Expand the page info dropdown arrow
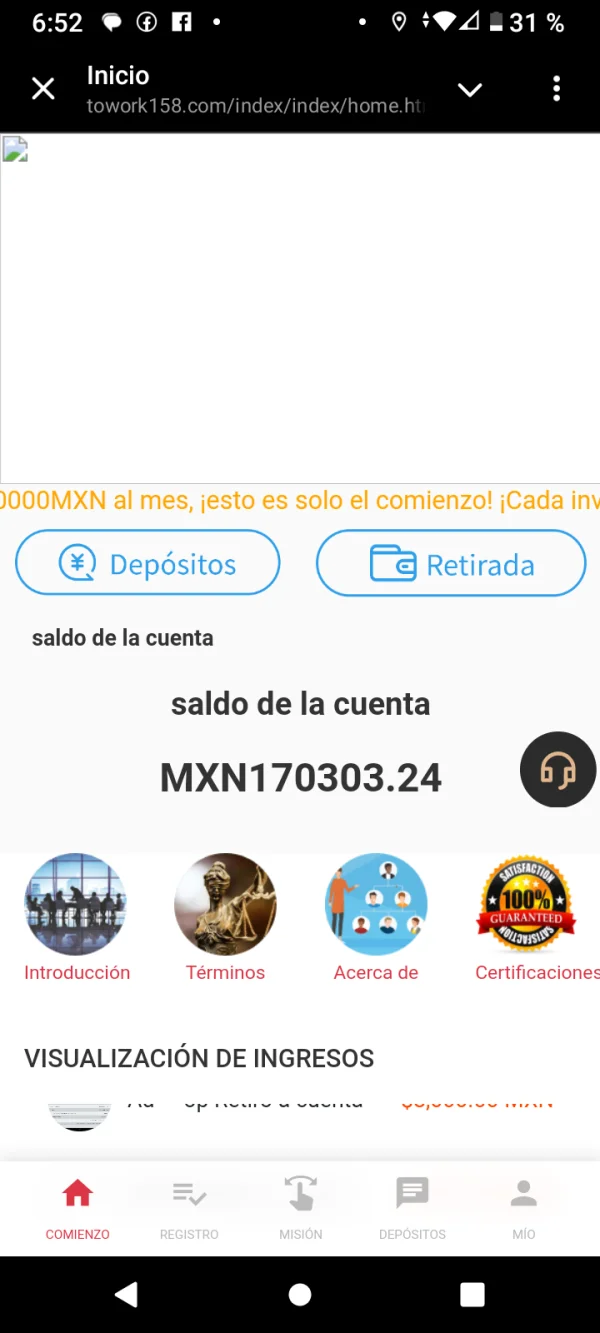 pos(470,90)
